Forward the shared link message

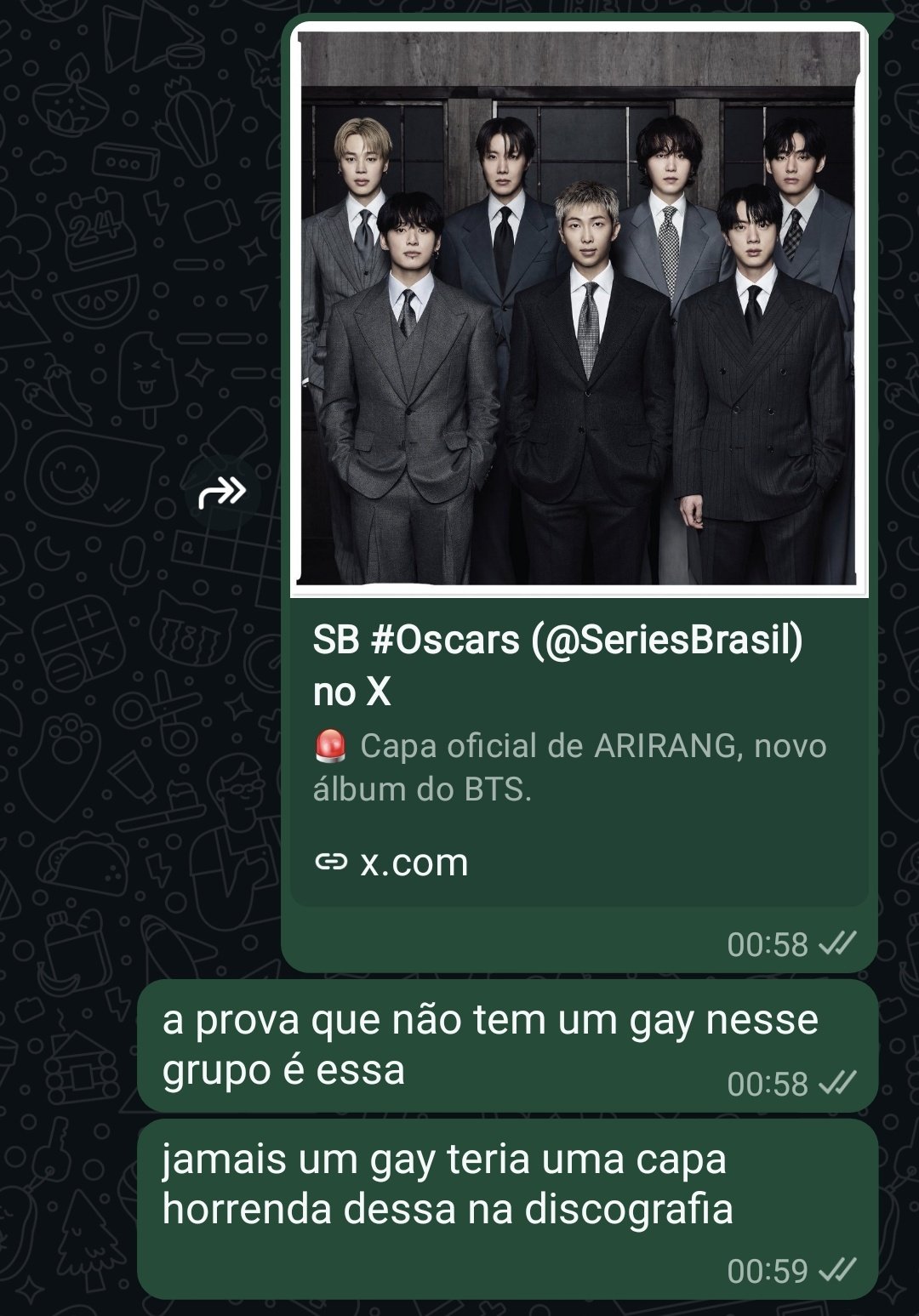tap(222, 492)
